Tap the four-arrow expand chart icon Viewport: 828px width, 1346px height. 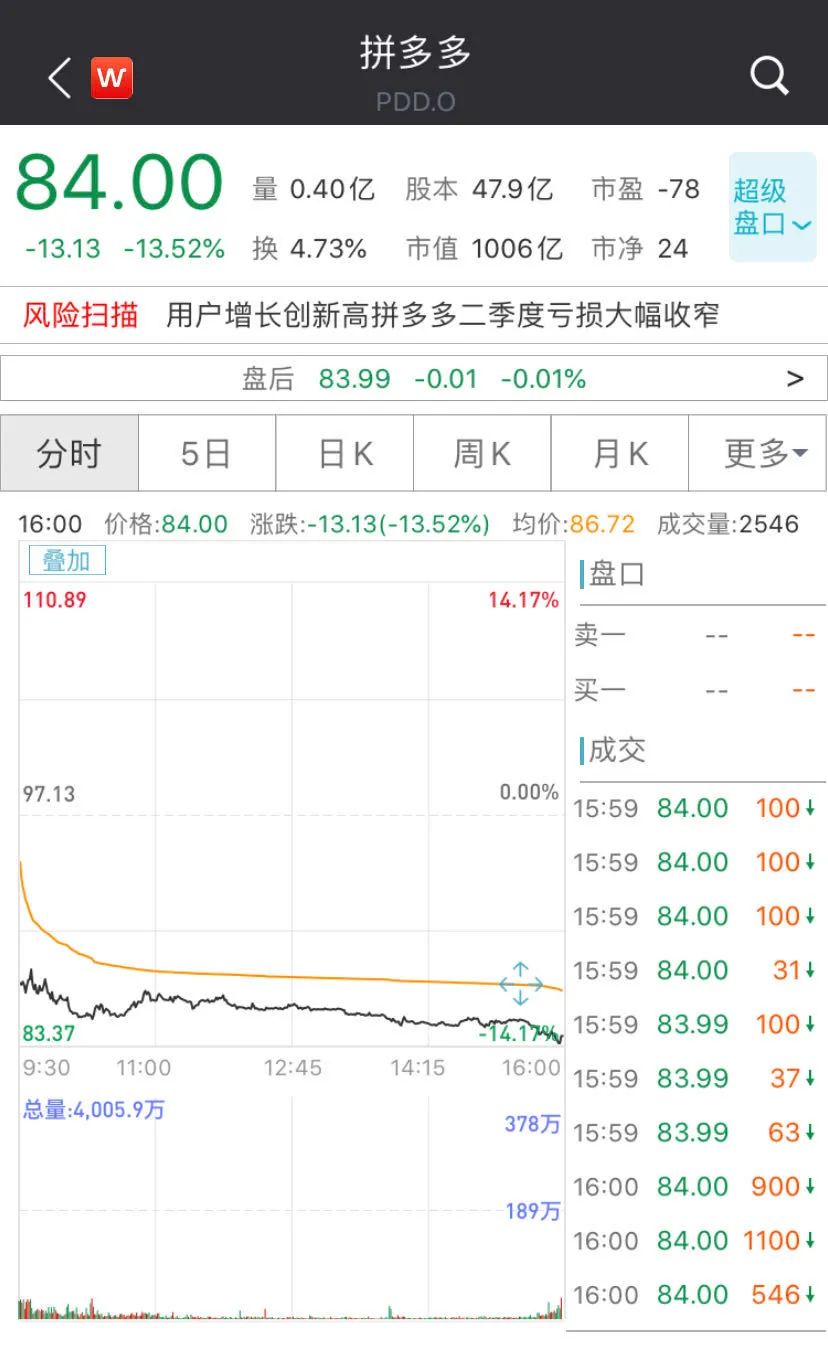coord(520,984)
